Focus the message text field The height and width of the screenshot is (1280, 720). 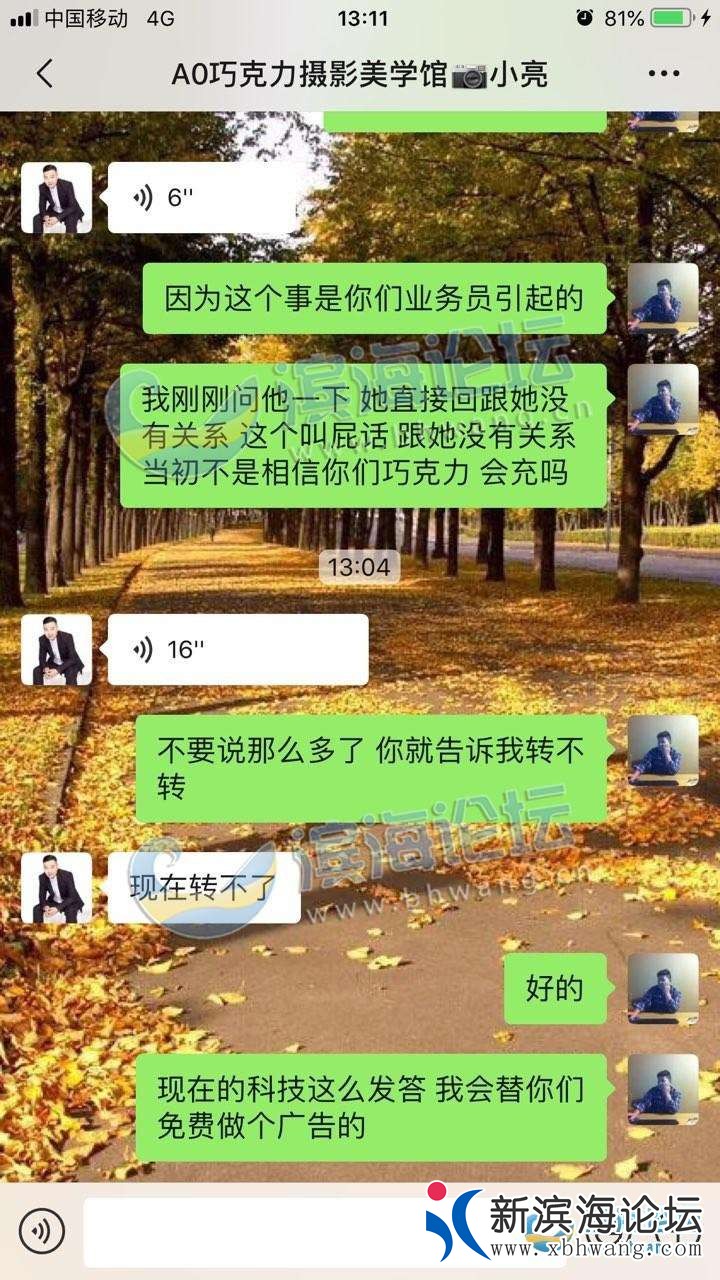tap(250, 1231)
